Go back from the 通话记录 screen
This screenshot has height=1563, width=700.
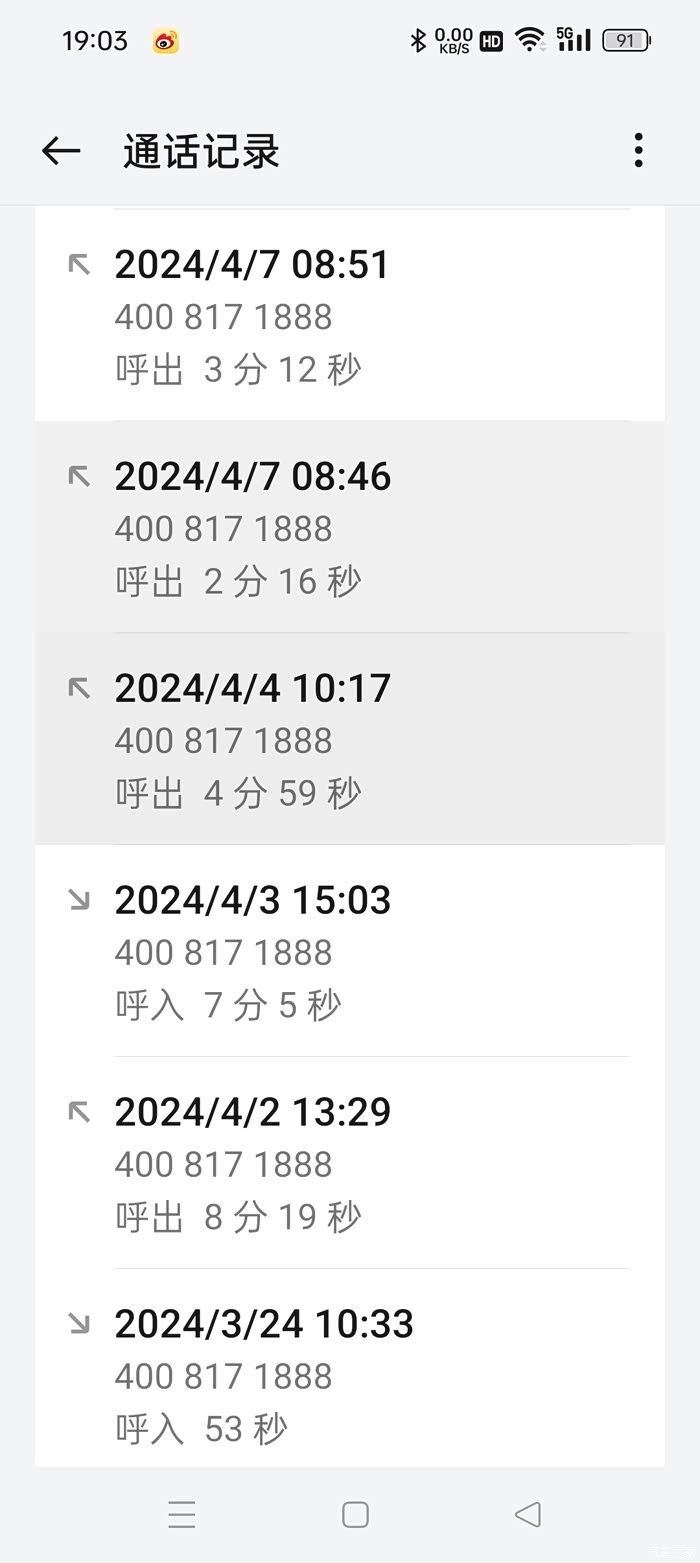tap(61, 151)
